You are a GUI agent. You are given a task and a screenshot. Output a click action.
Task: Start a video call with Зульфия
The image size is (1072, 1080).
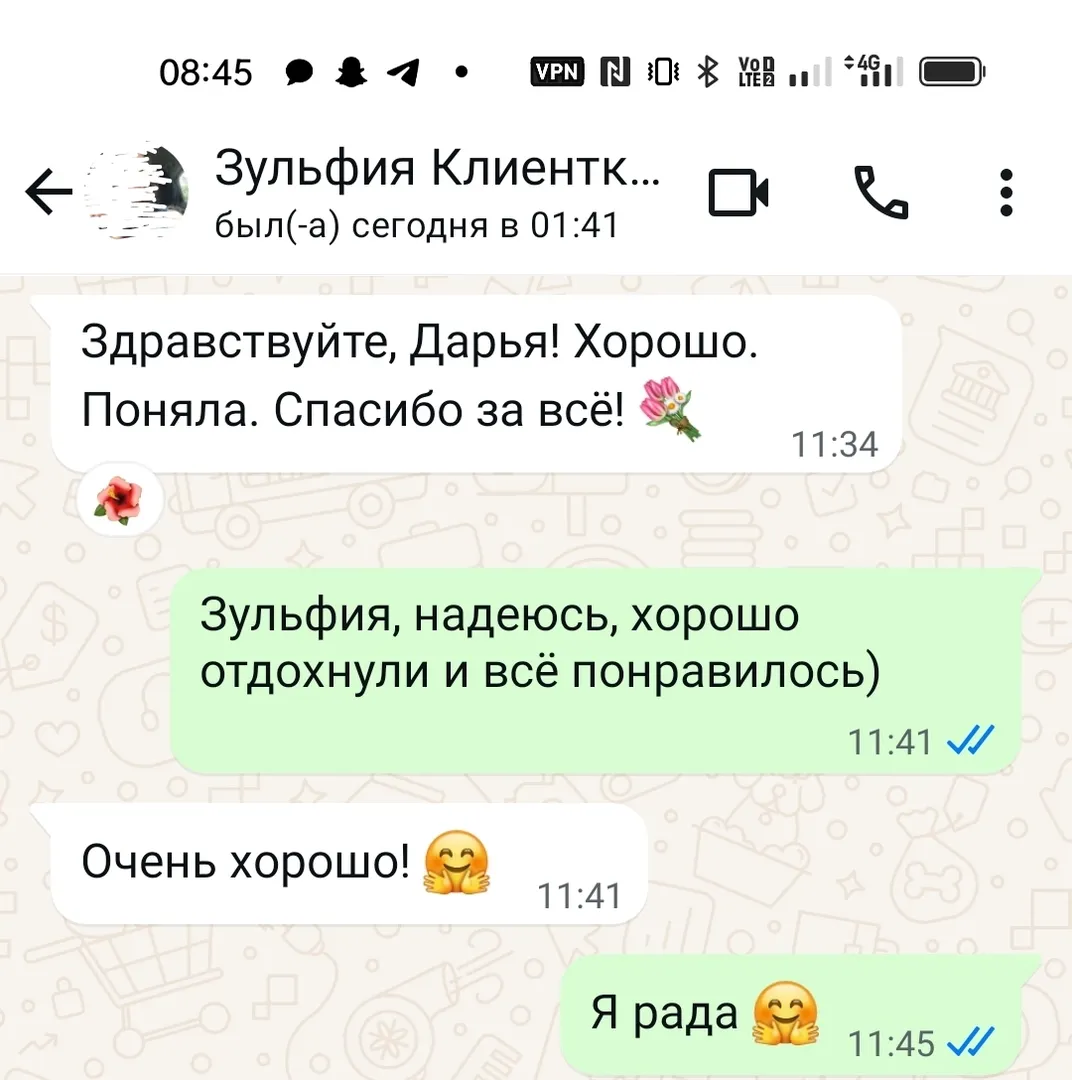click(739, 193)
